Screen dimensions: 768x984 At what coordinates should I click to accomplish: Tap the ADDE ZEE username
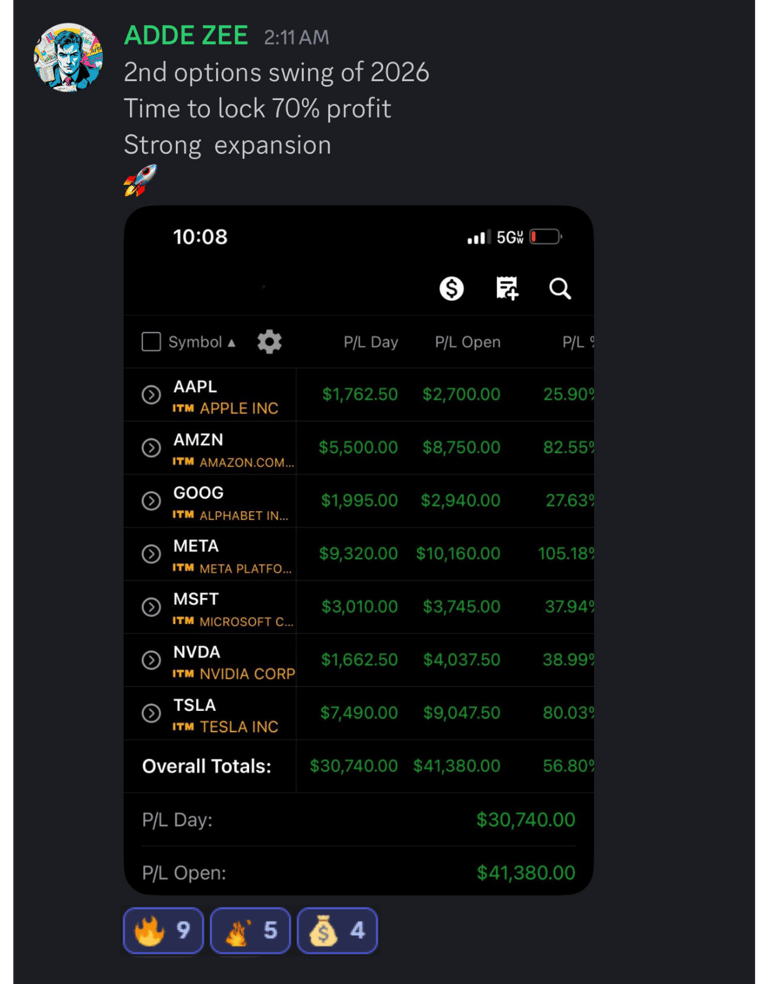point(185,36)
